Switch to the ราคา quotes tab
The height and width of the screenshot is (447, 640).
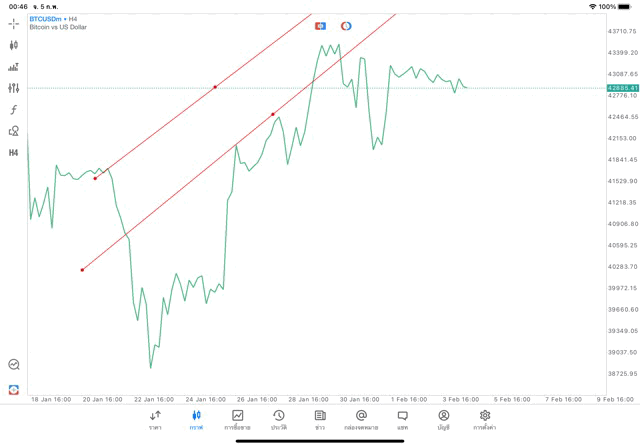pos(155,419)
